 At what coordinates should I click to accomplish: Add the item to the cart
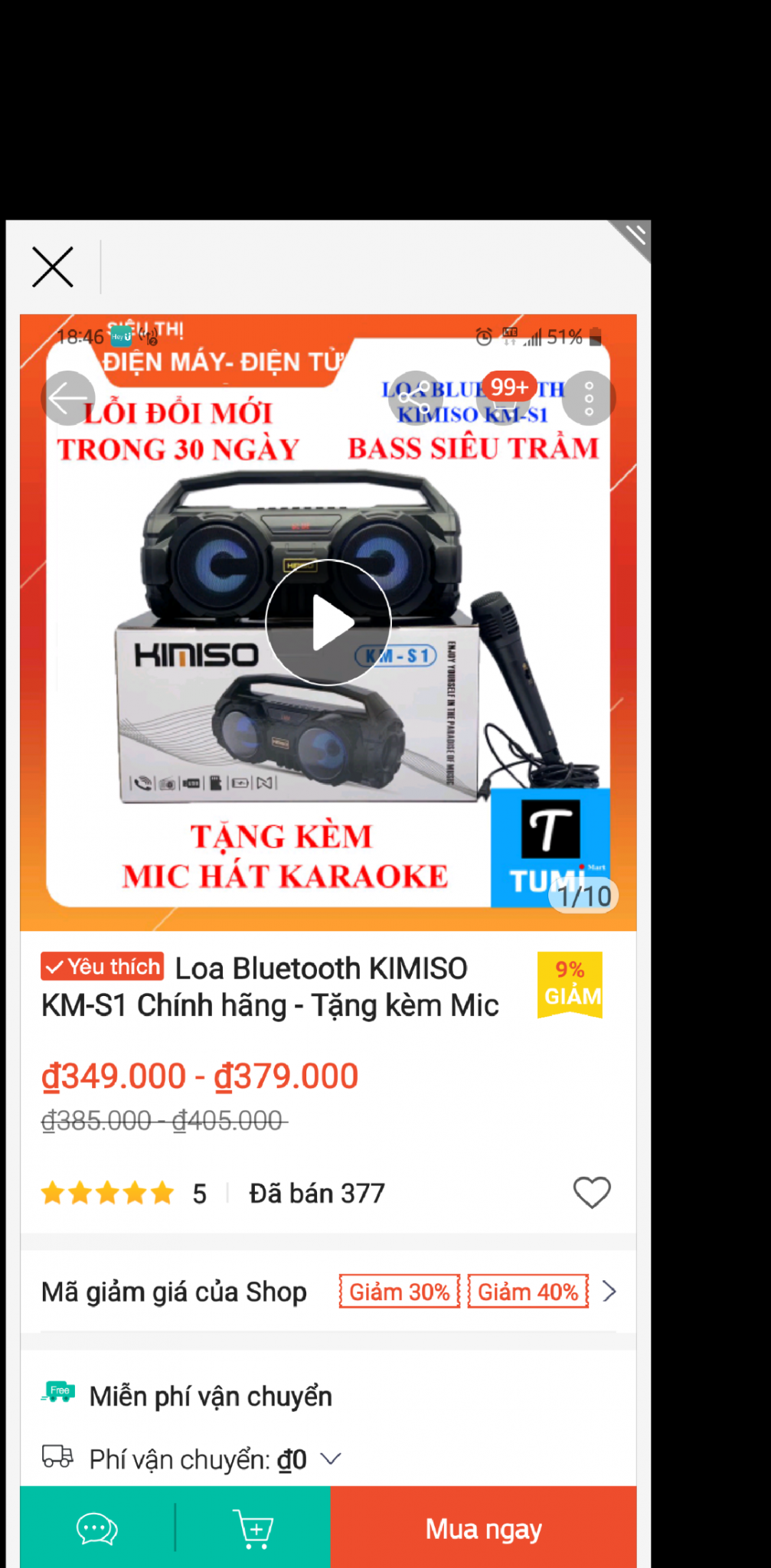[253, 1529]
